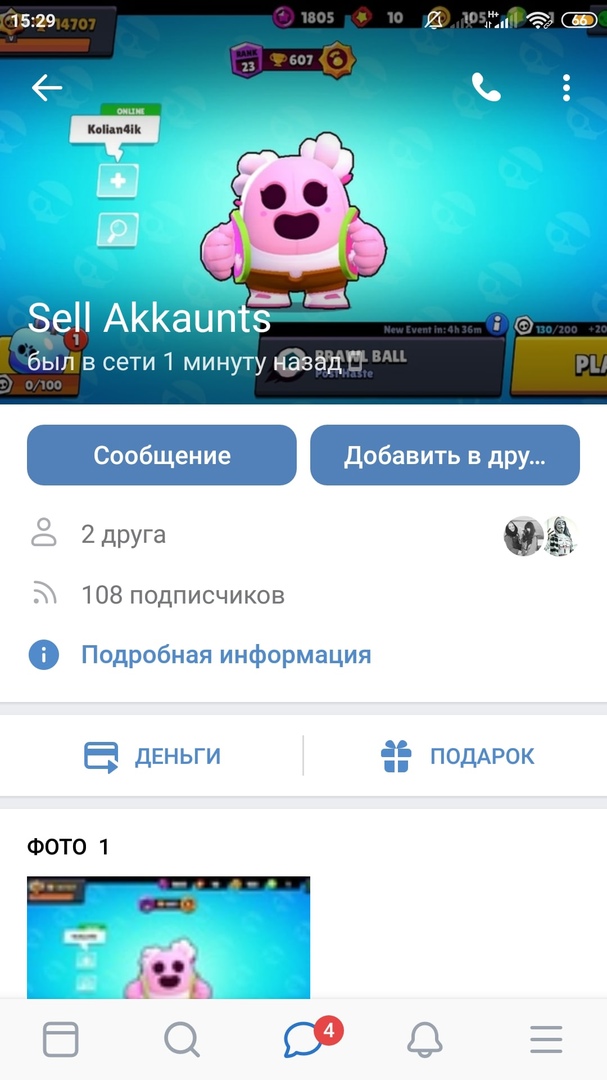Open the photo thumbnail under ФОТО

[x=168, y=938]
